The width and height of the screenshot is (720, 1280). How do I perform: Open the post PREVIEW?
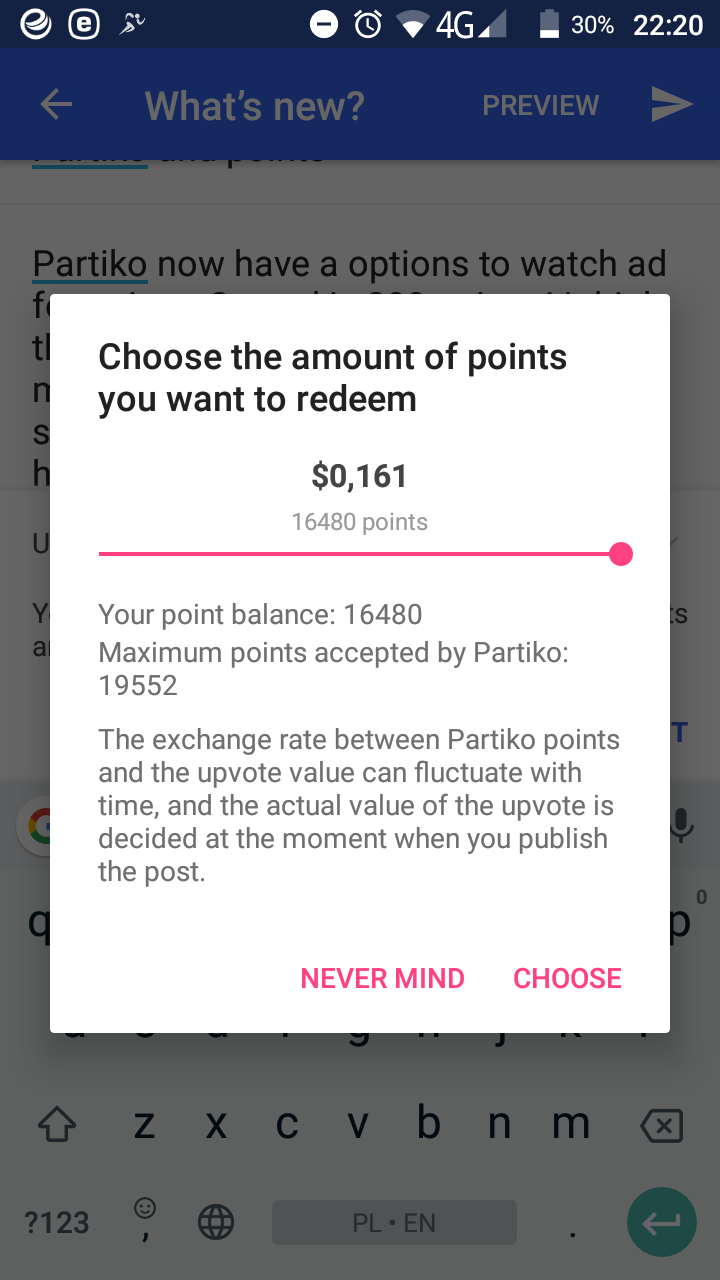coord(540,105)
